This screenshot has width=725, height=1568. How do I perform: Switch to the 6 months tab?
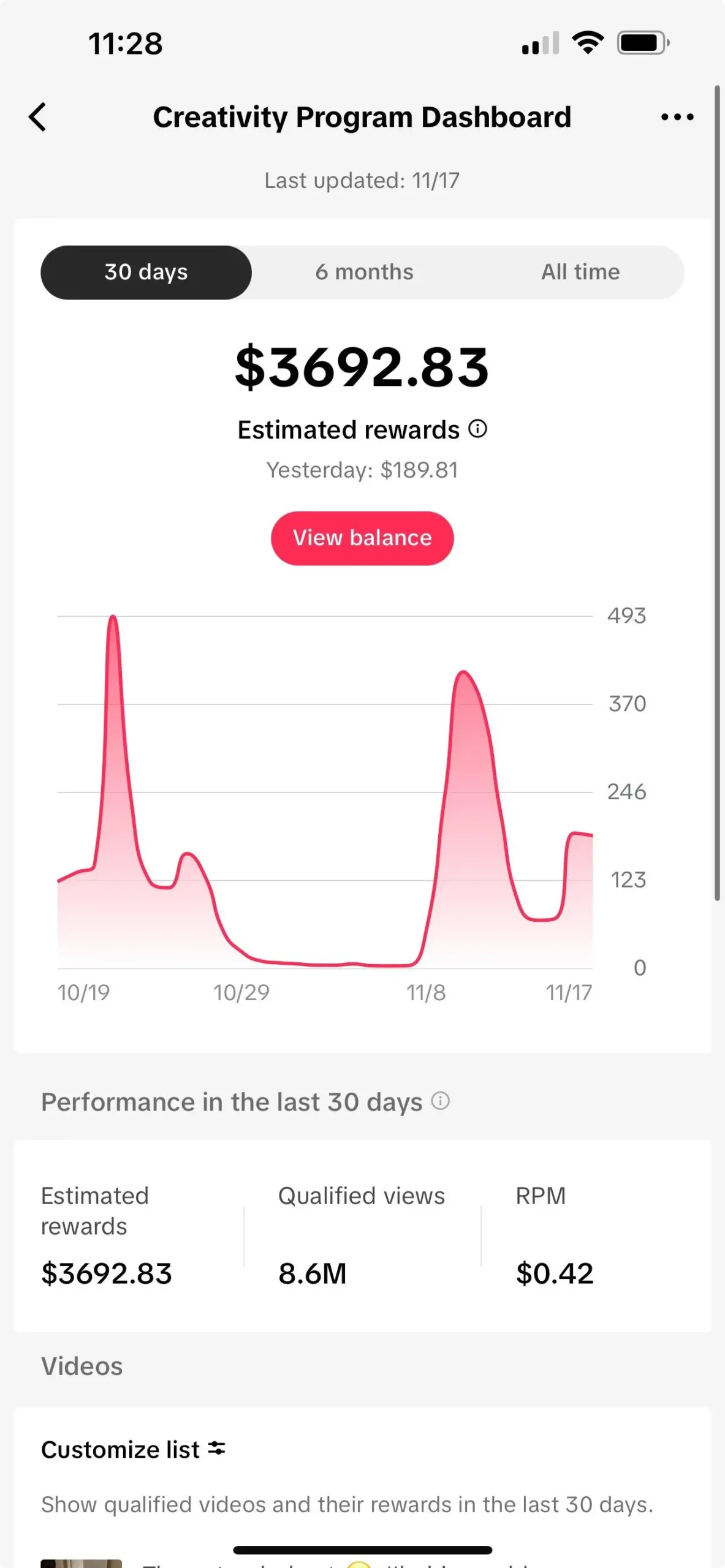364,272
